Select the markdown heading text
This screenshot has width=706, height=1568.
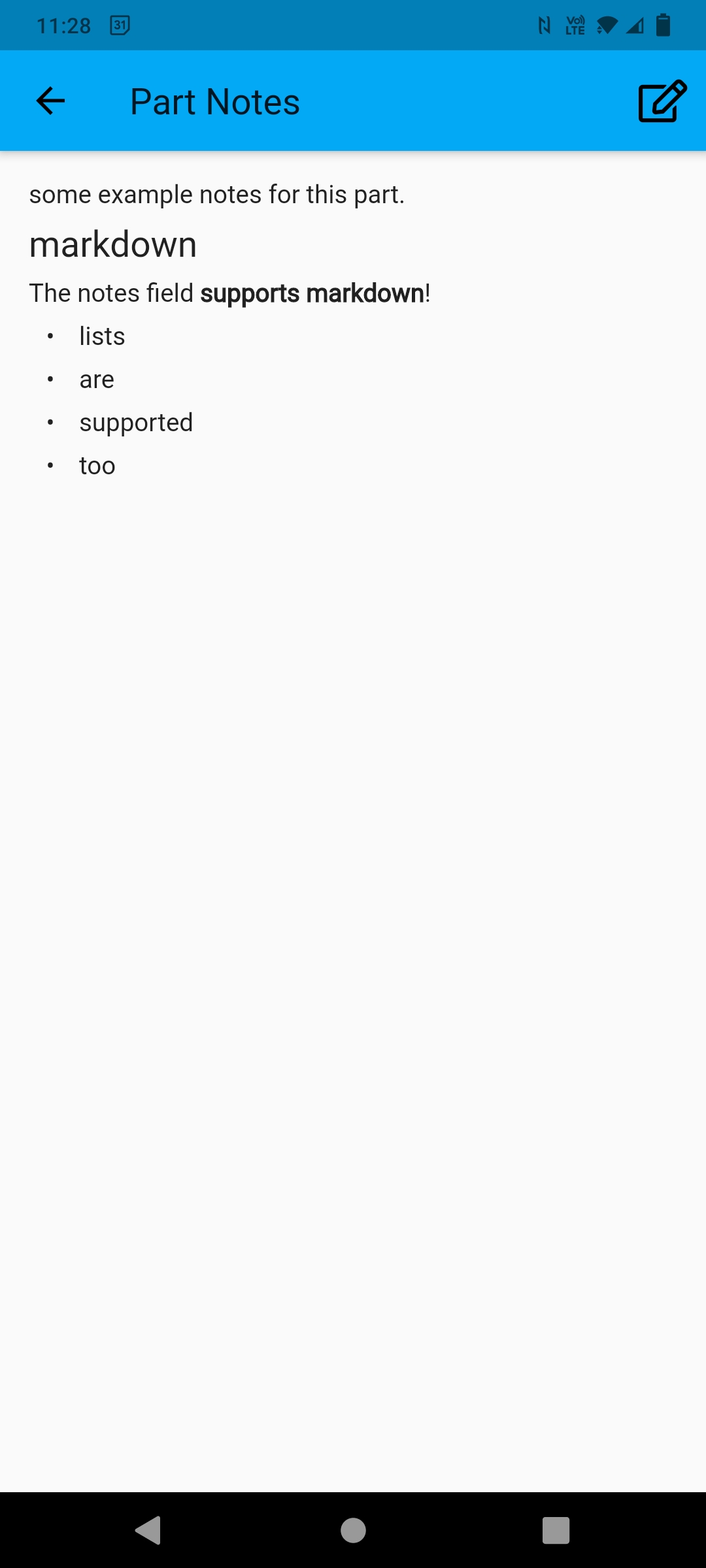(112, 245)
